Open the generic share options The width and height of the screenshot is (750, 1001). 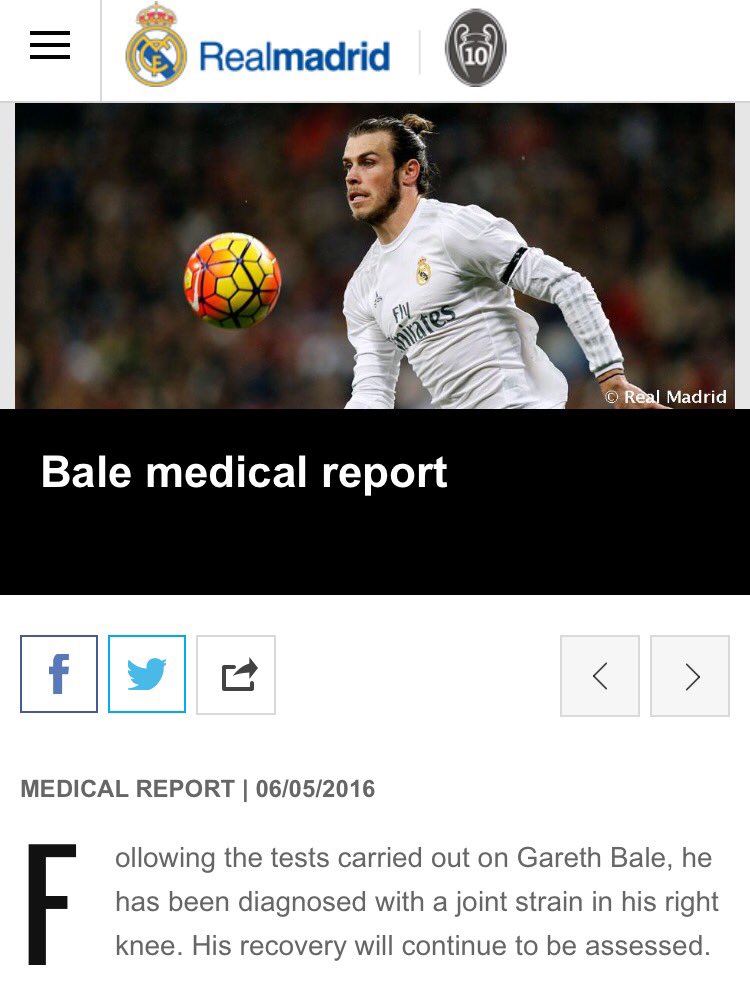(x=236, y=675)
